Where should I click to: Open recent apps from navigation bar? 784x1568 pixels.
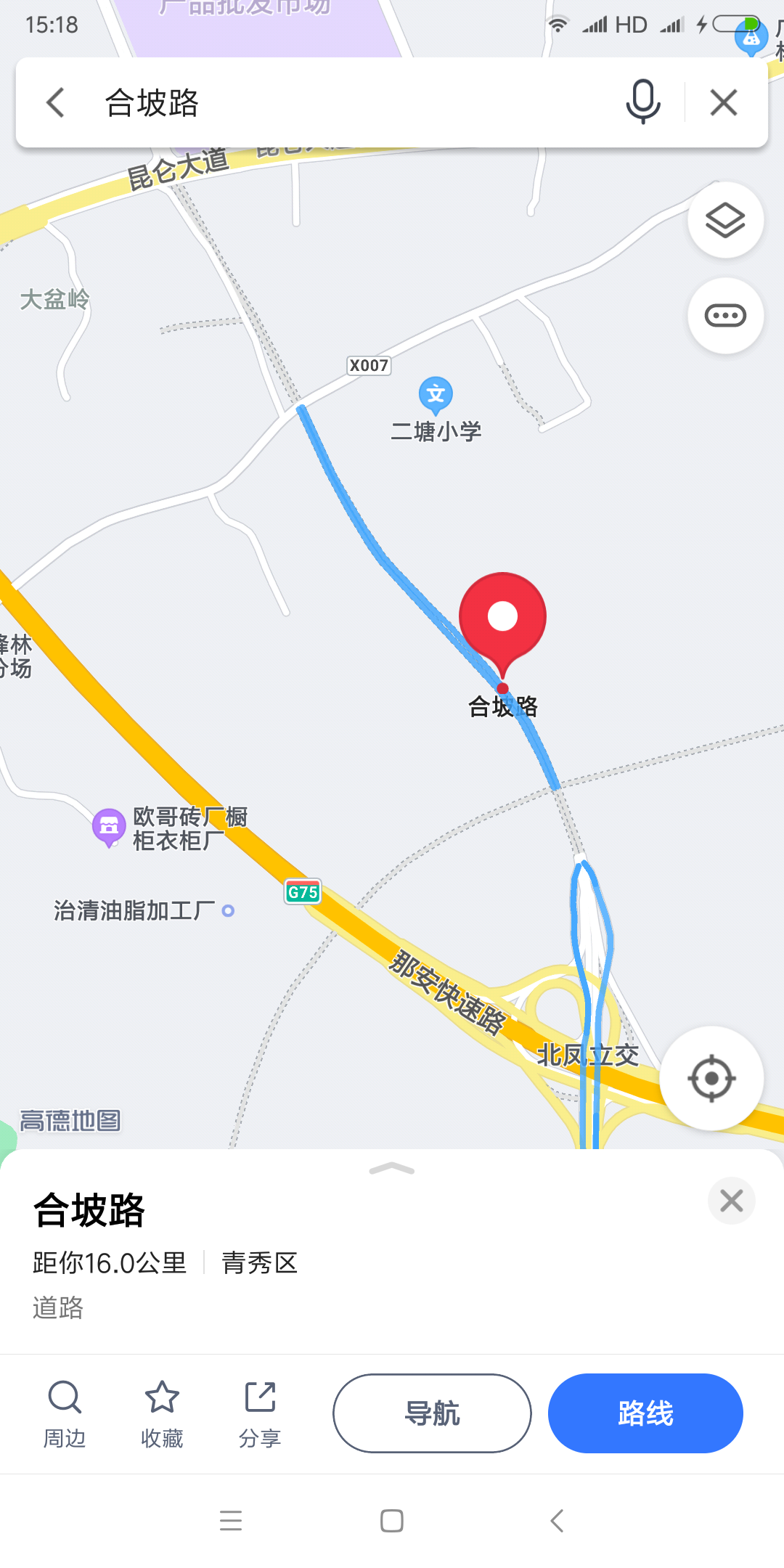tap(231, 1521)
